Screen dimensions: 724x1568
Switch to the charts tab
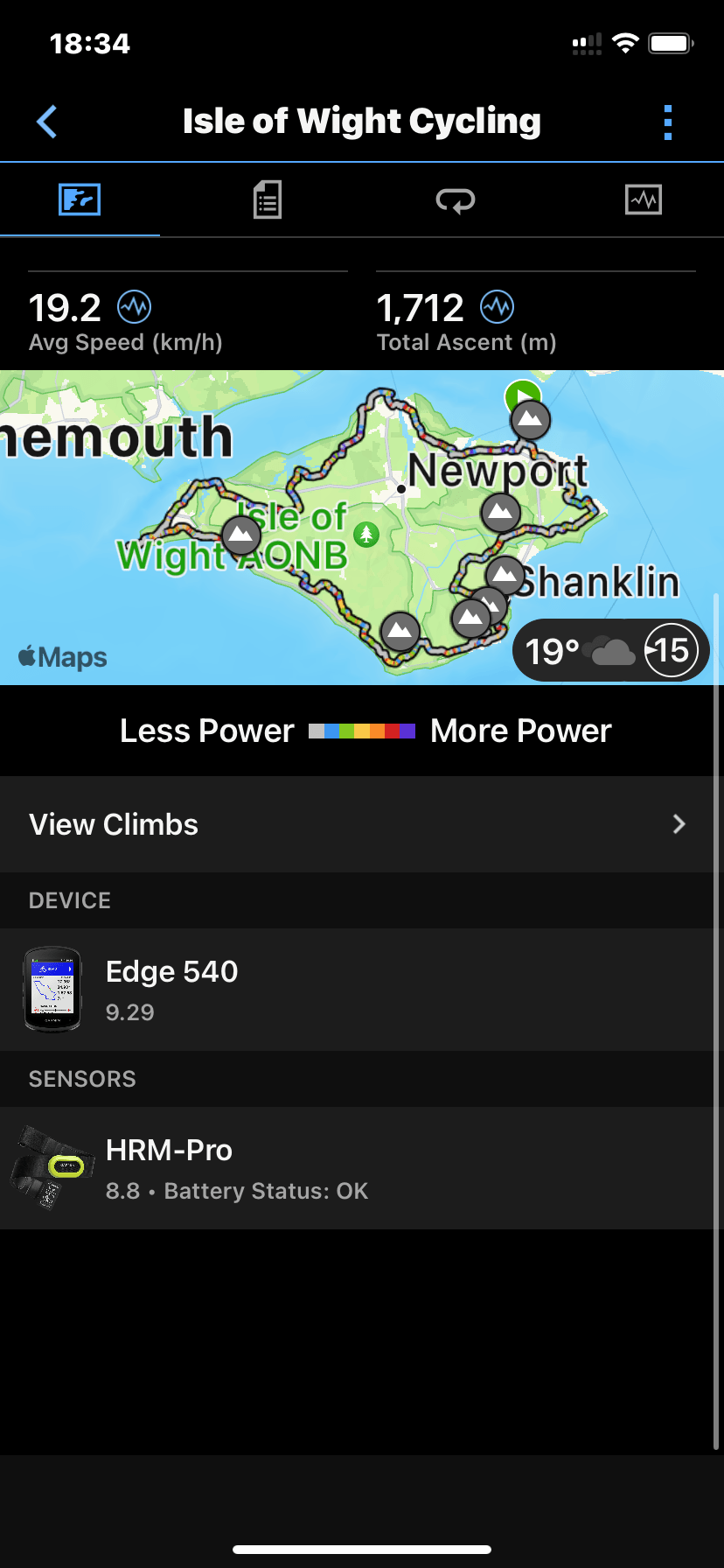click(x=644, y=199)
